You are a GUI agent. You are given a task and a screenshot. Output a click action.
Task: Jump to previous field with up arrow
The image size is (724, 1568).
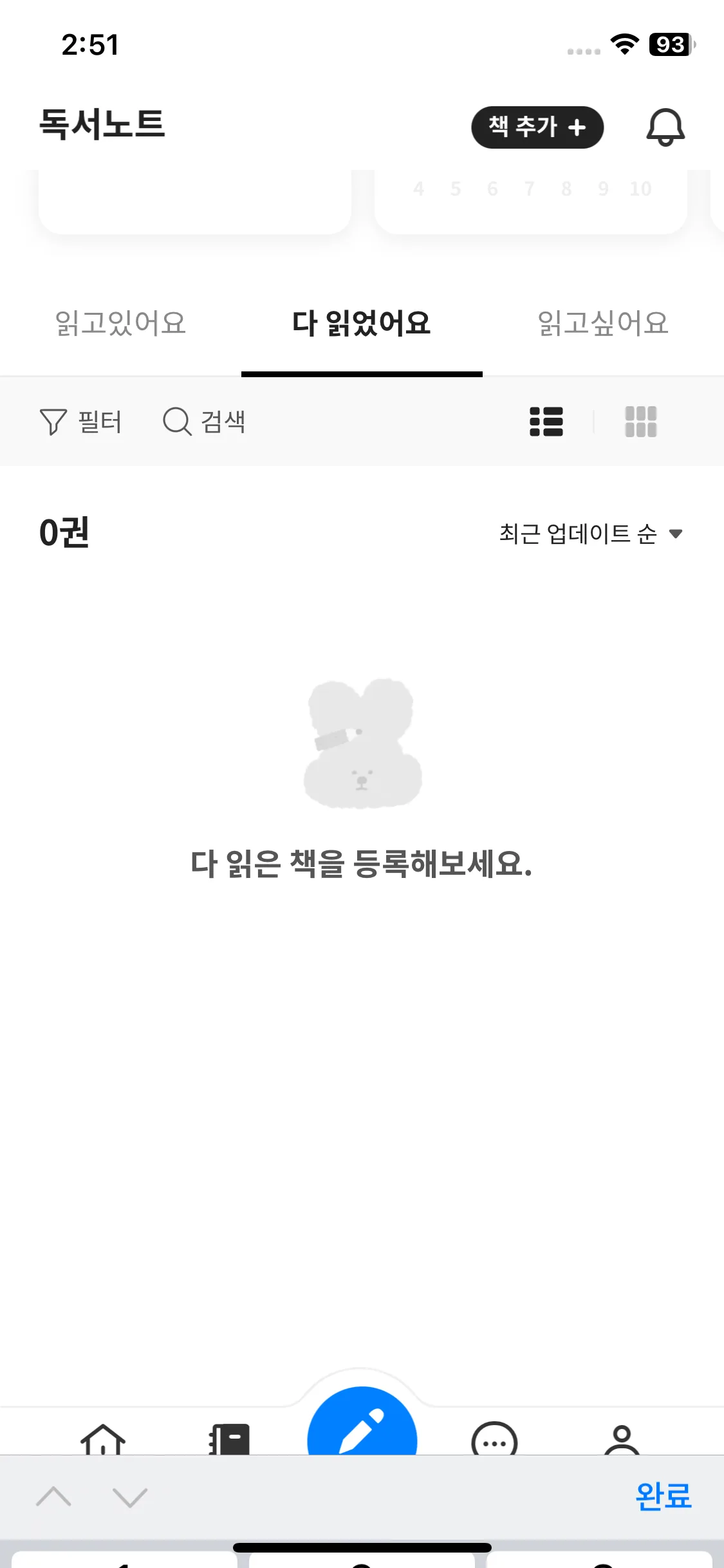[54, 1497]
